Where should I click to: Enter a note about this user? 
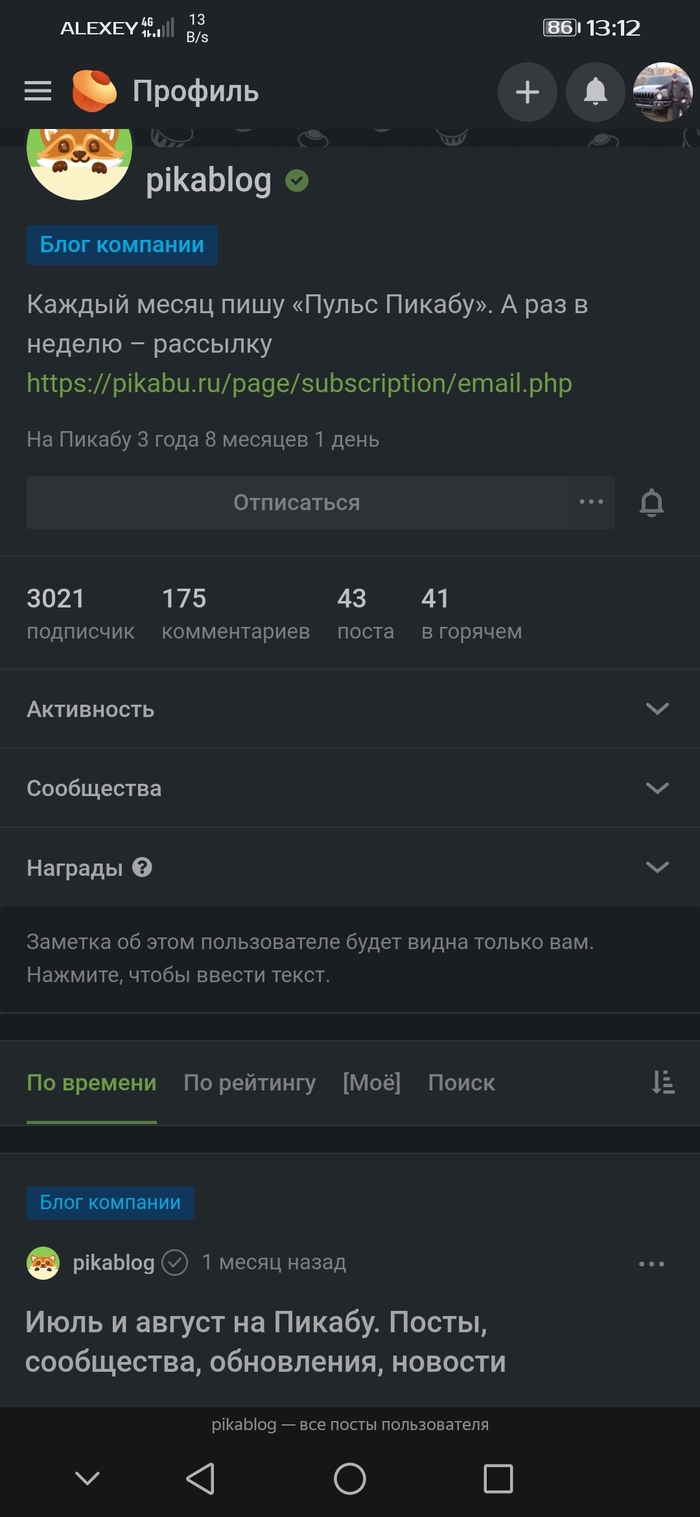click(x=310, y=958)
